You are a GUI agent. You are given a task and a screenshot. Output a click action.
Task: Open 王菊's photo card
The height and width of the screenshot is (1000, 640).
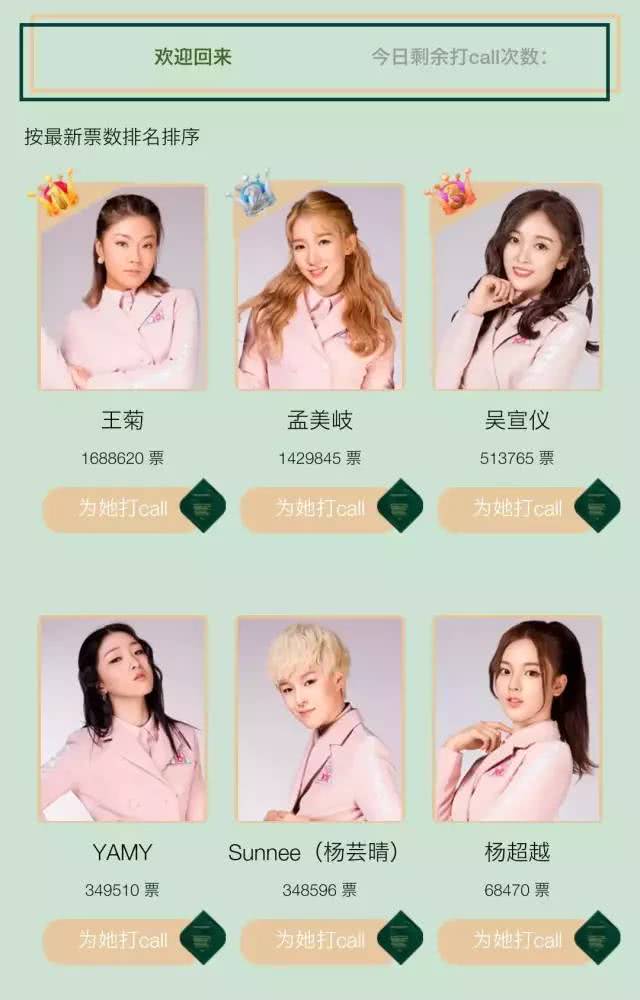(123, 288)
